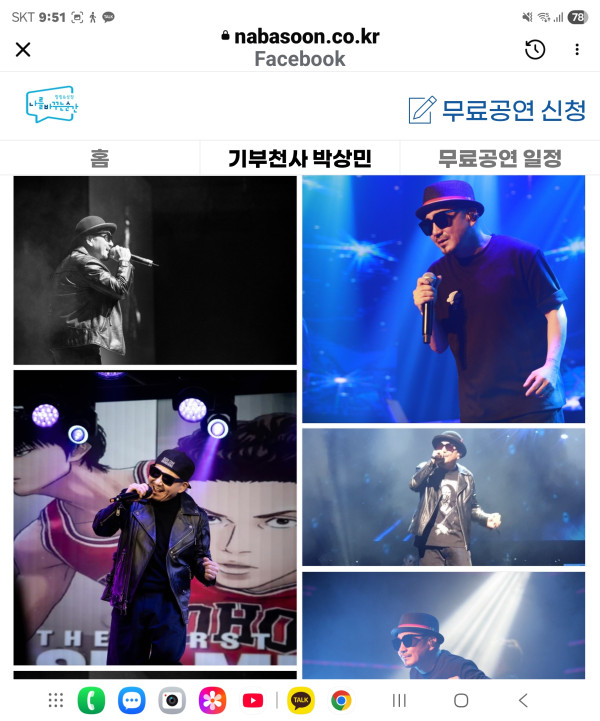Tap the 무료공연 신청 button

(x=498, y=109)
